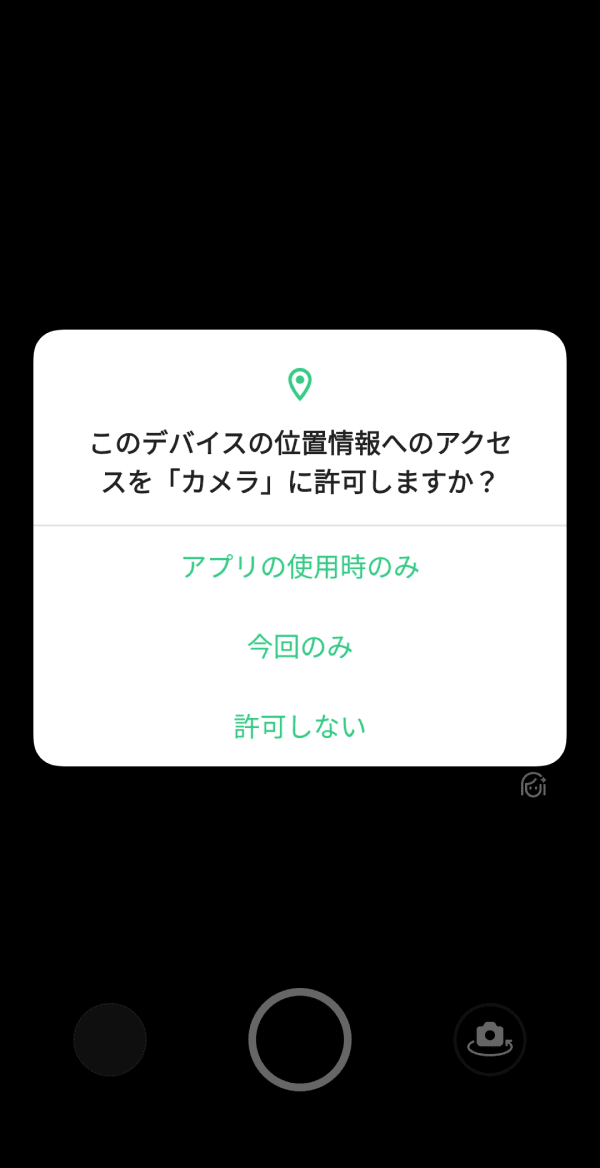This screenshot has width=600, height=1168.
Task: Open the beauty face effect icon
Action: pos(534,784)
